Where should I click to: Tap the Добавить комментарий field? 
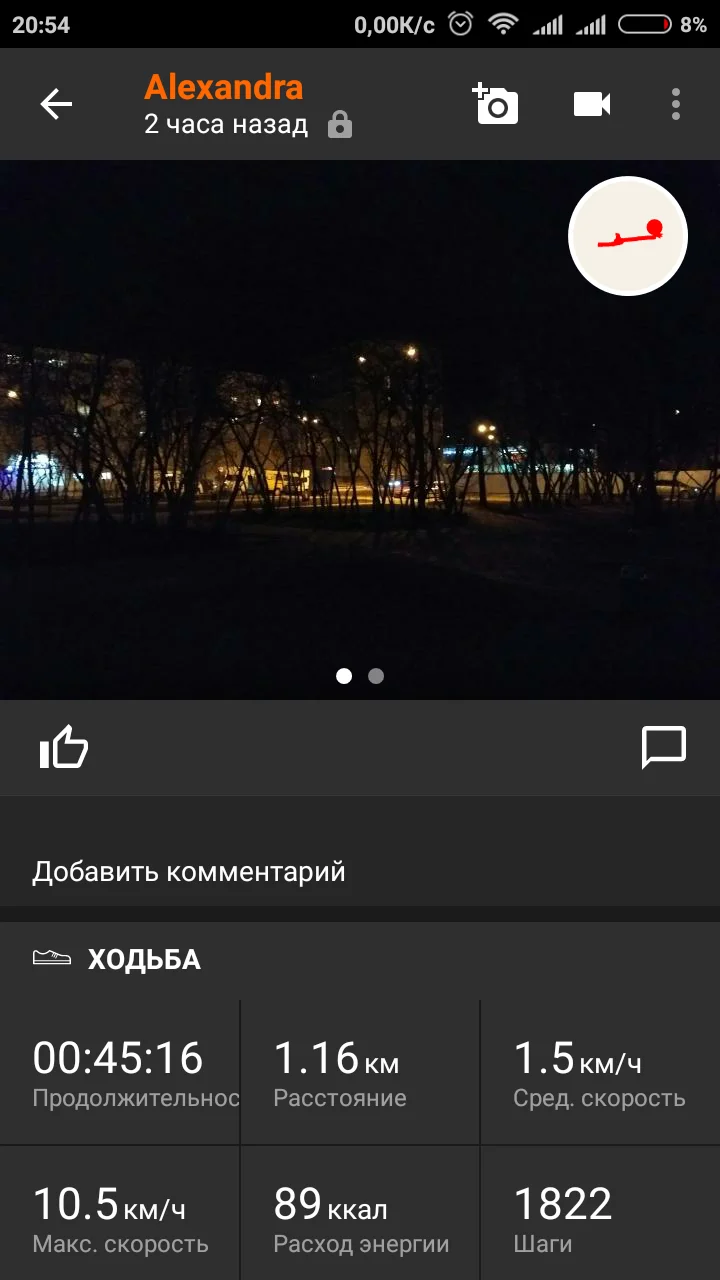point(360,871)
